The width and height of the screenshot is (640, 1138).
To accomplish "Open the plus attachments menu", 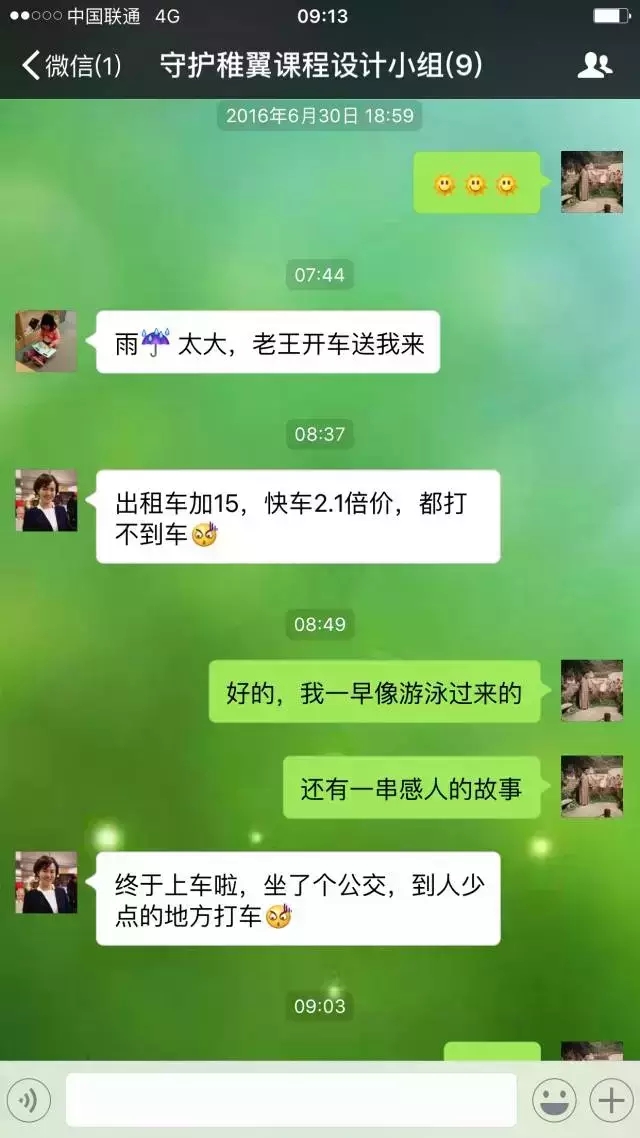I will tap(609, 1100).
